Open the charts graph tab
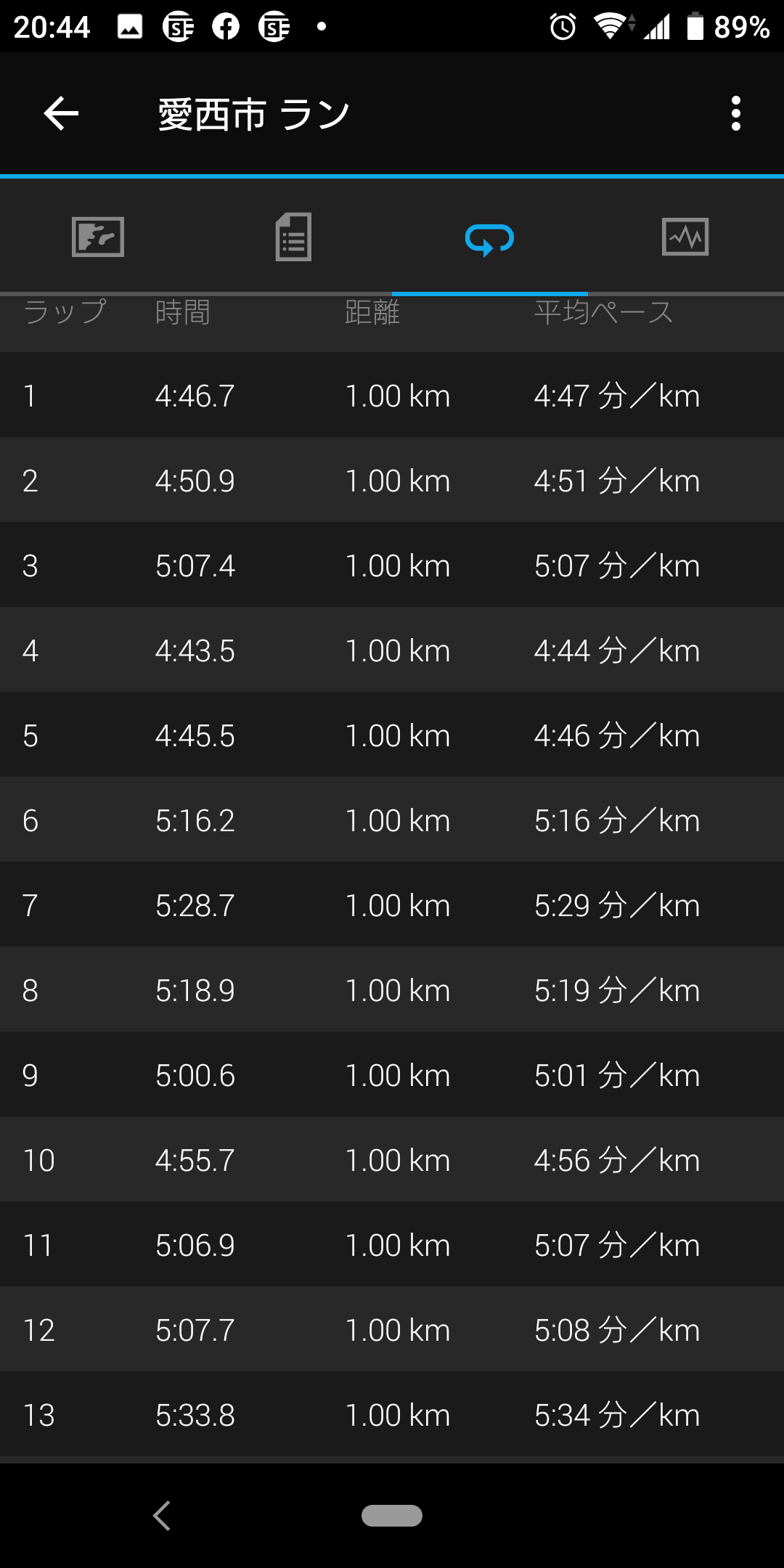 pos(685,237)
